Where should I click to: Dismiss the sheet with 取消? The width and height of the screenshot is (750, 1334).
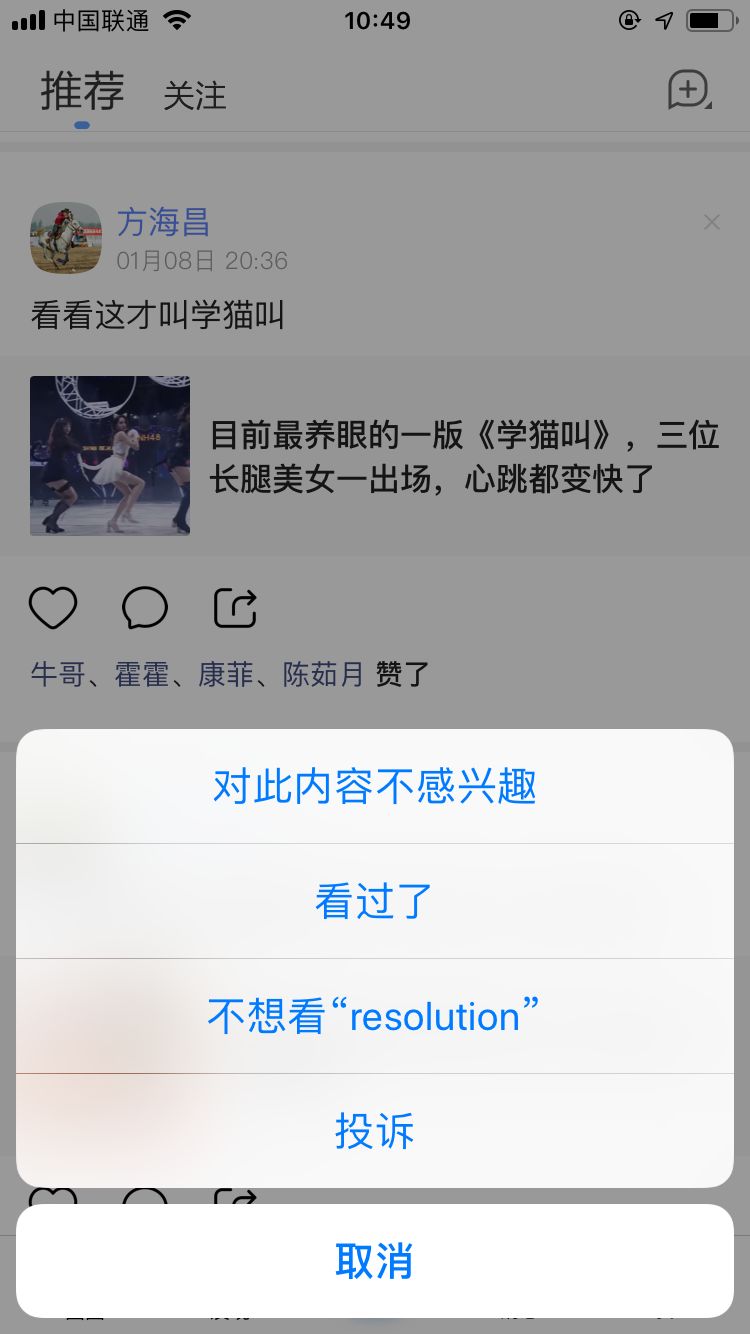375,1261
